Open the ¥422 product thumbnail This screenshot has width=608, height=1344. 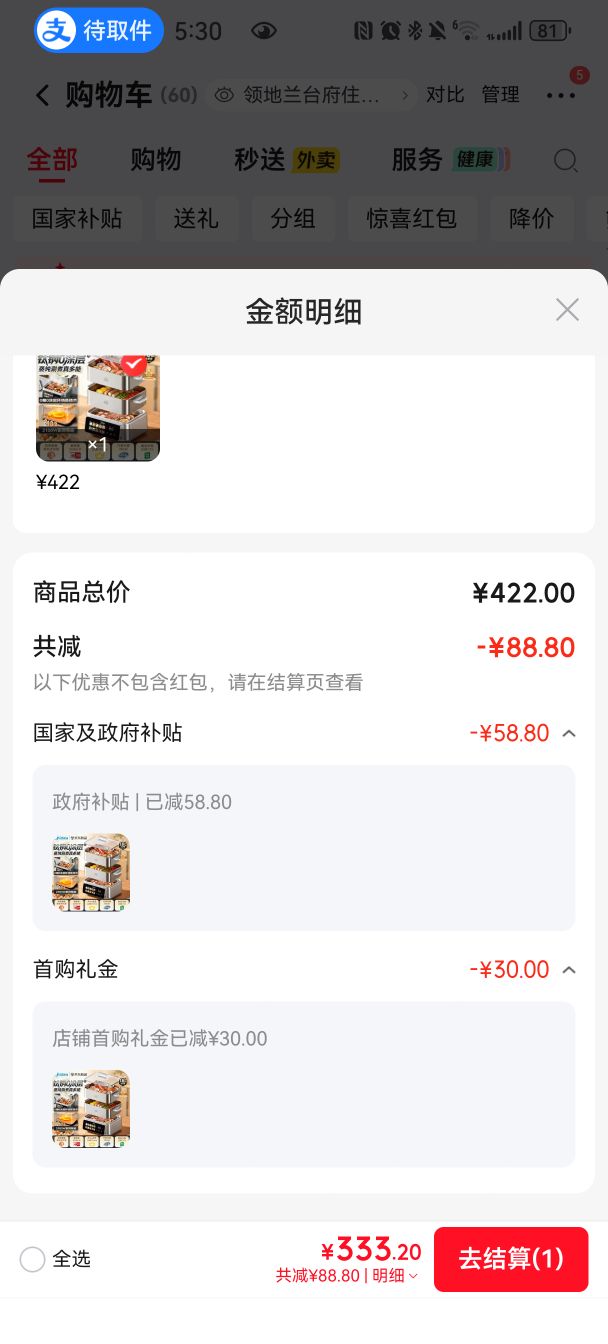point(98,408)
